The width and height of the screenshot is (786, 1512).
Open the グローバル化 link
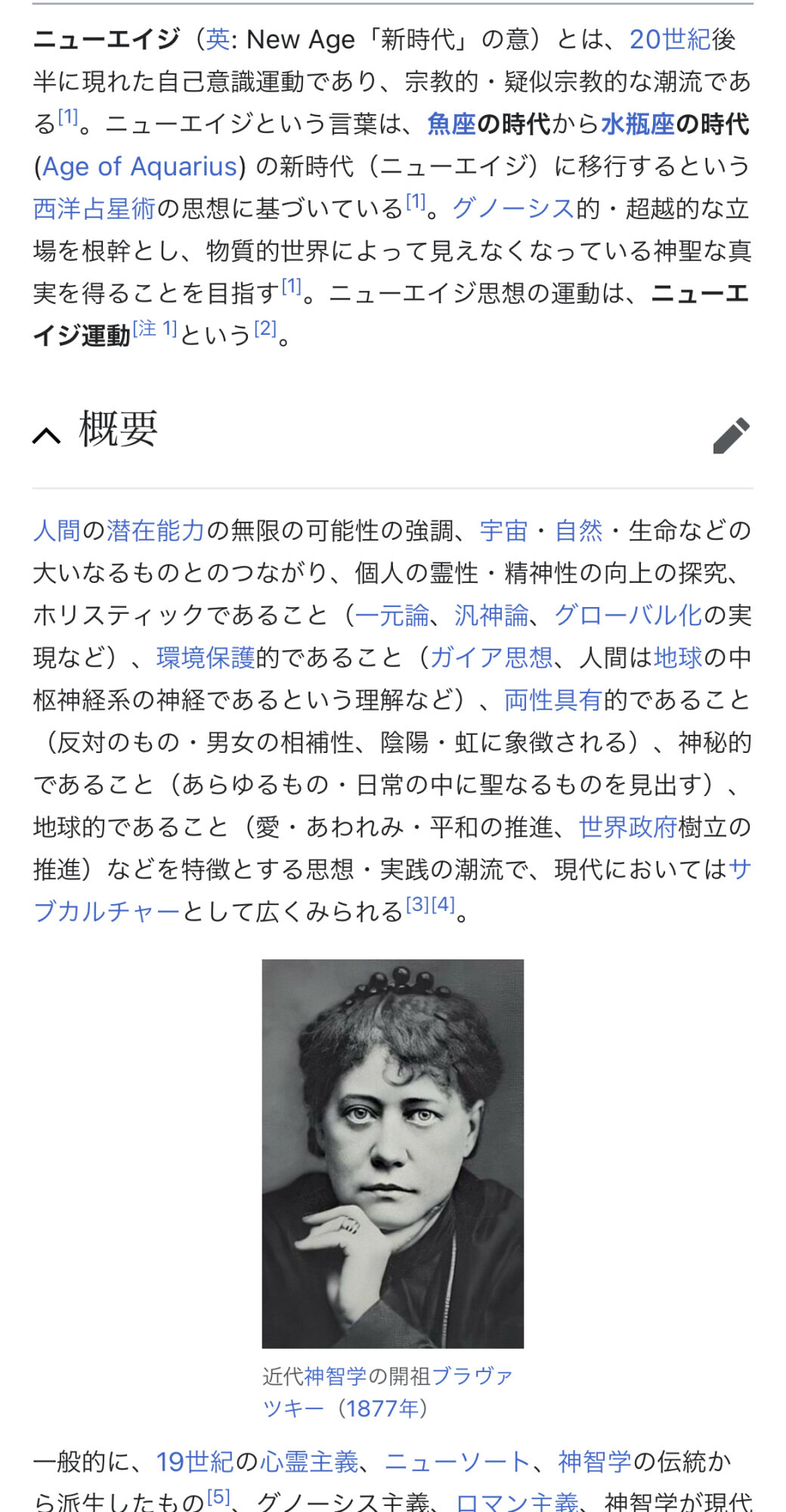coord(628,615)
